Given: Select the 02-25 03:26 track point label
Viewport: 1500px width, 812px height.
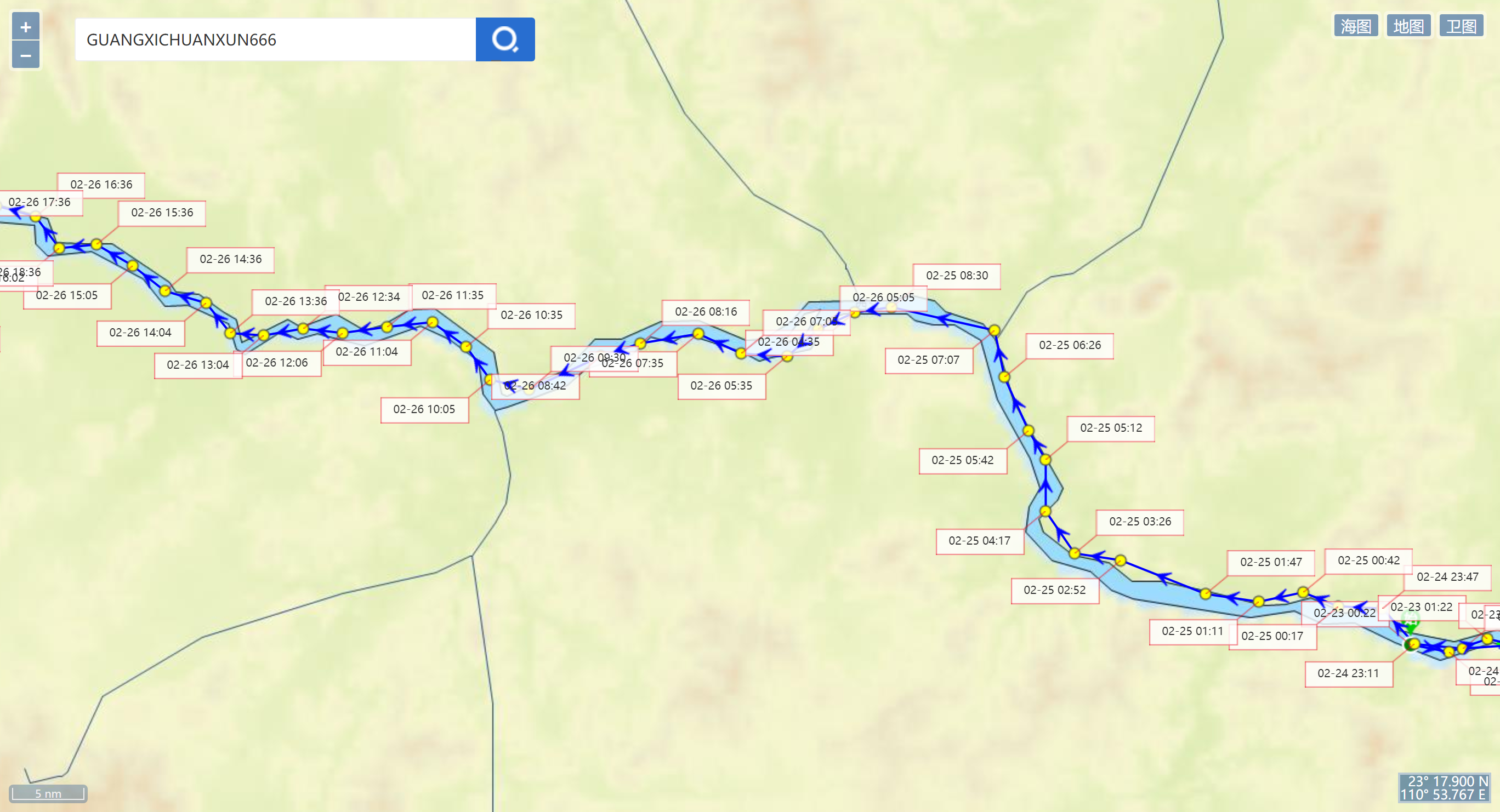Looking at the screenshot, I should click(x=1139, y=522).
